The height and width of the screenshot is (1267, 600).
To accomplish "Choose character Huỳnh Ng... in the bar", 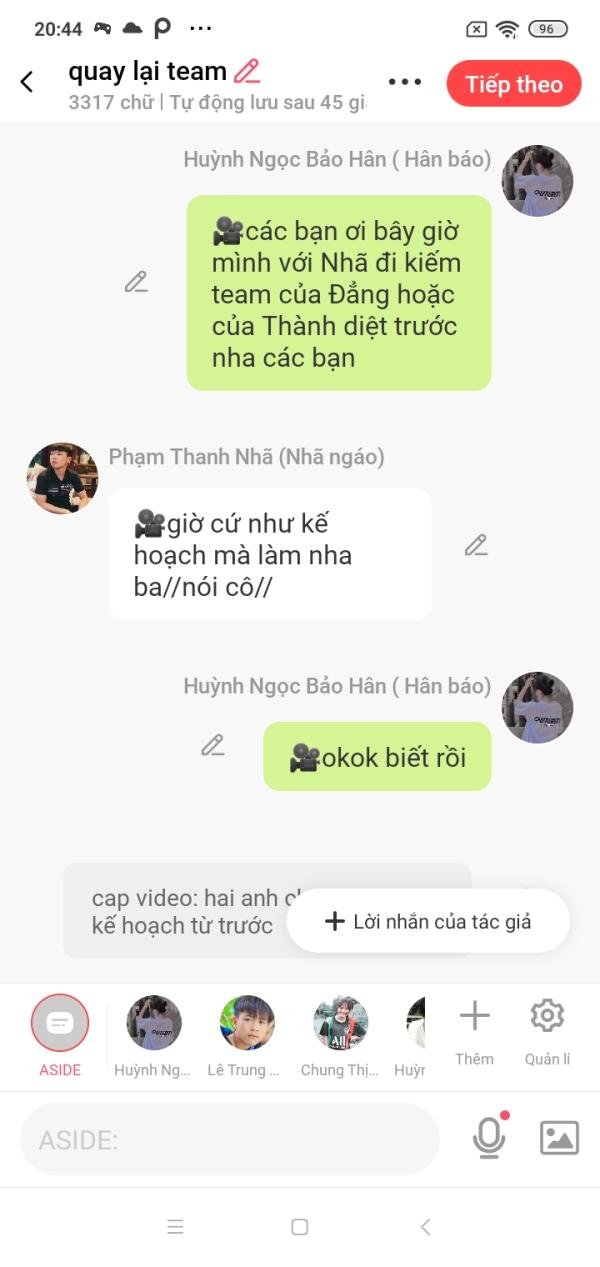I will [153, 1030].
